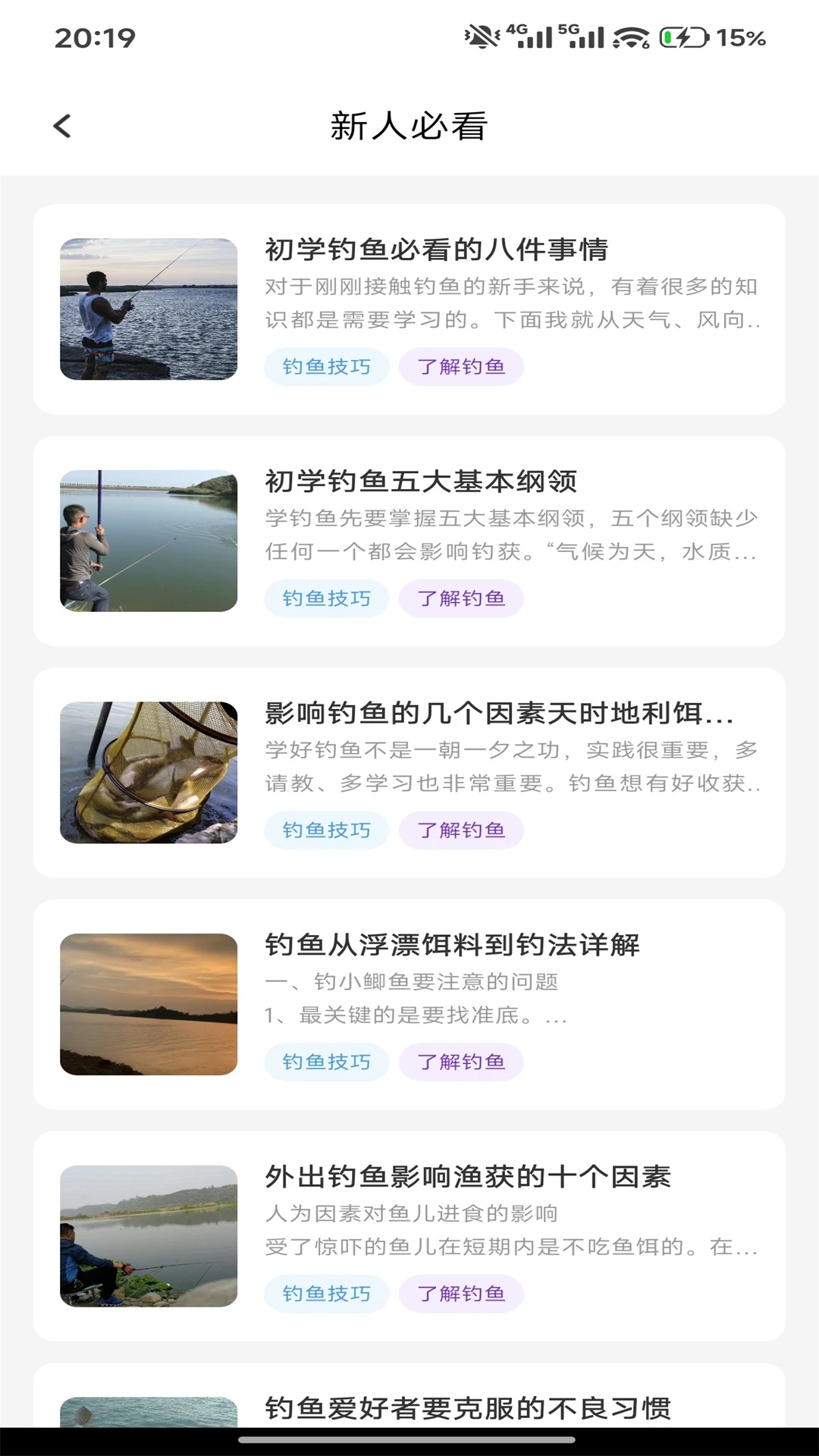Viewport: 819px width, 1456px height.
Task: Go back using the top-left arrow
Action: point(63,126)
